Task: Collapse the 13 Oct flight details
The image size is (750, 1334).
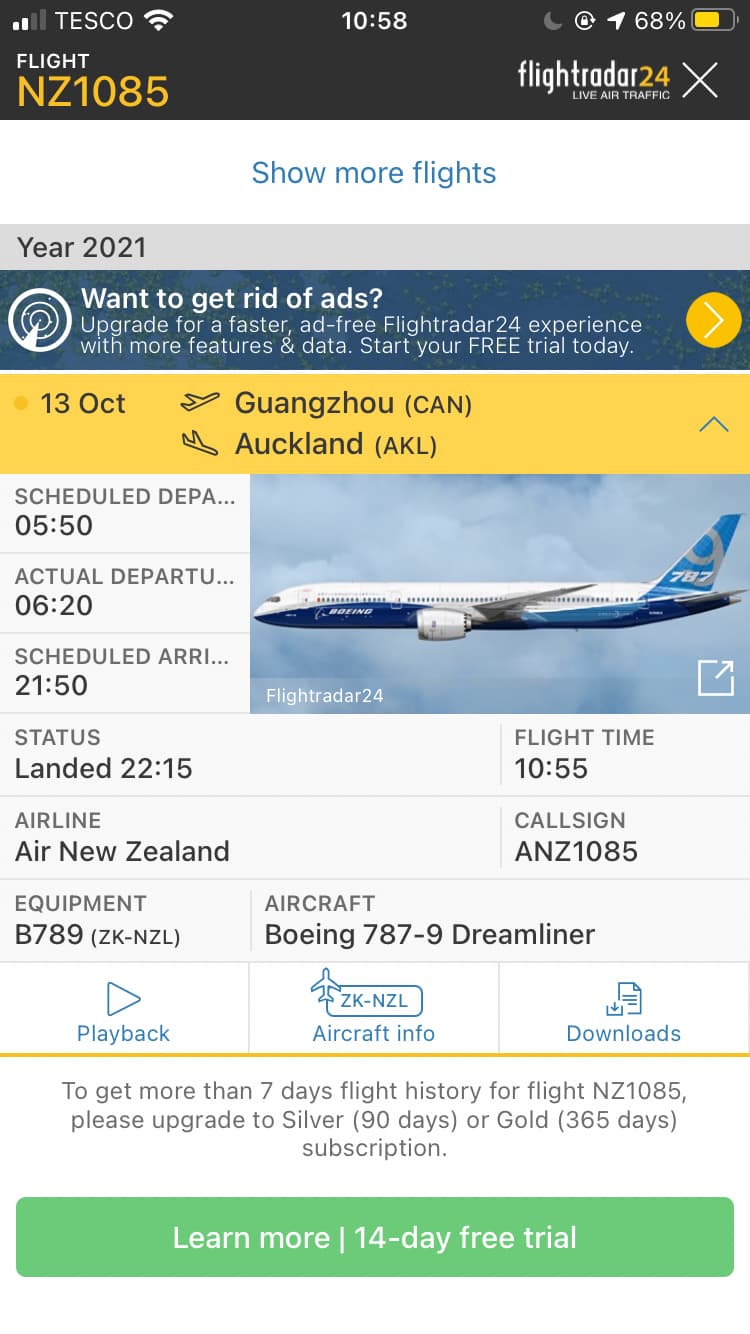Action: pos(713,424)
